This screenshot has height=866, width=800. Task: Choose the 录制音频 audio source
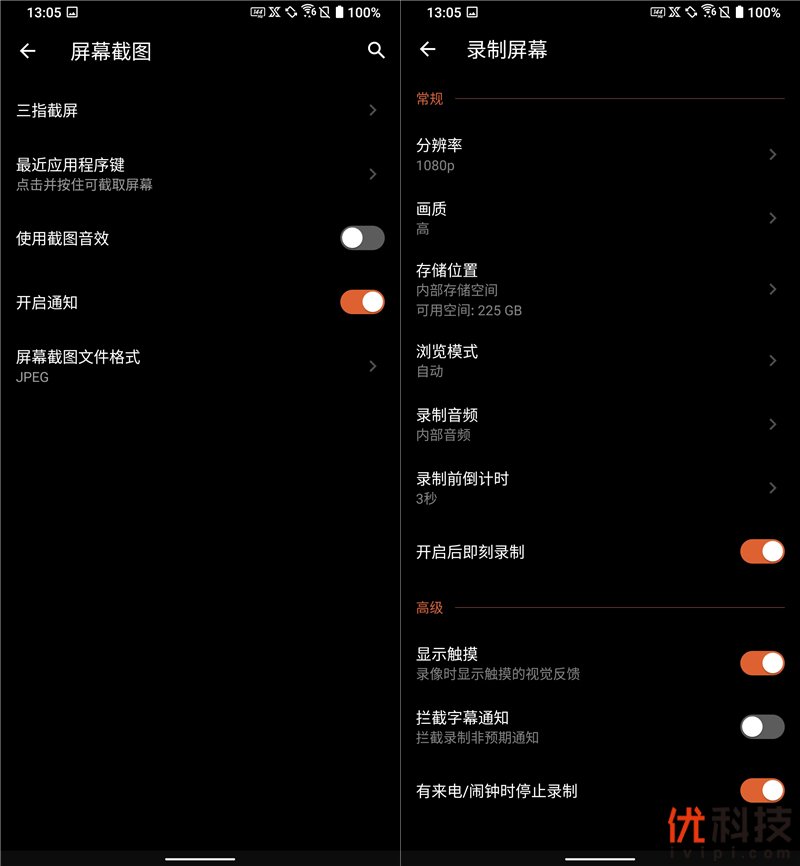pyautogui.click(x=598, y=424)
